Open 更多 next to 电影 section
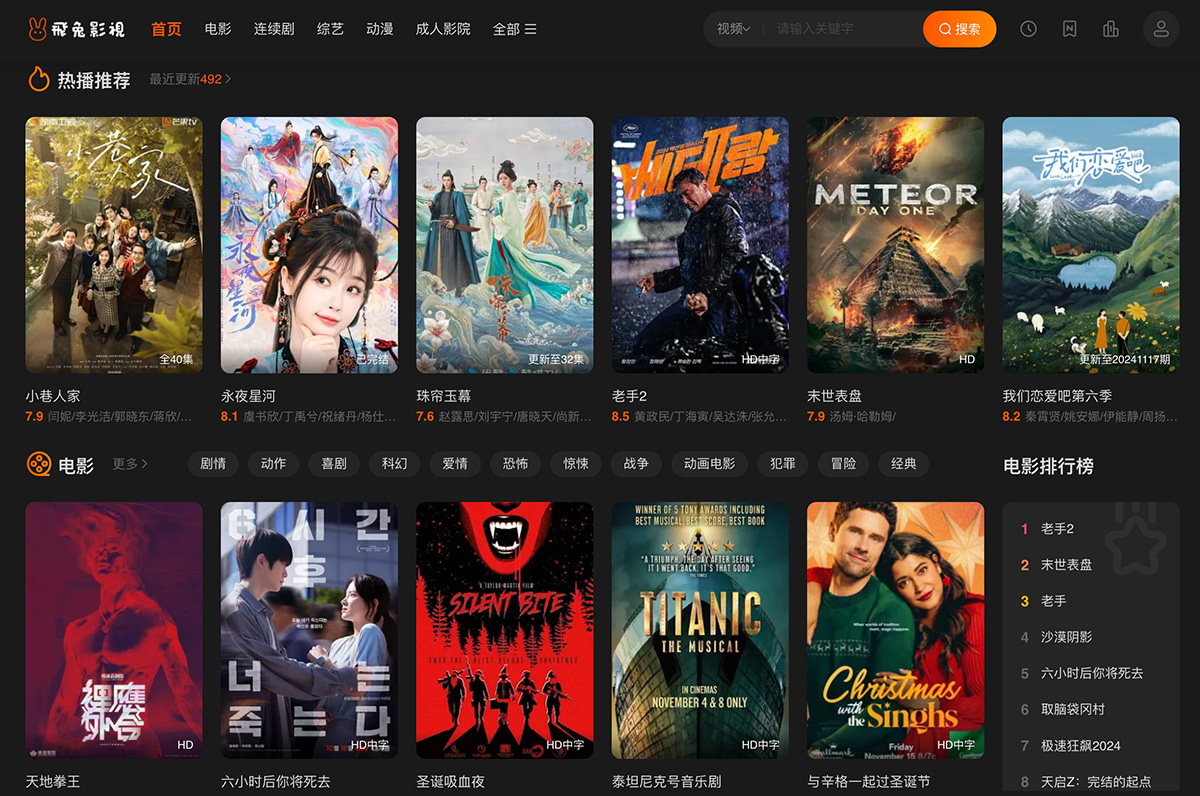The image size is (1200, 796). pos(130,464)
